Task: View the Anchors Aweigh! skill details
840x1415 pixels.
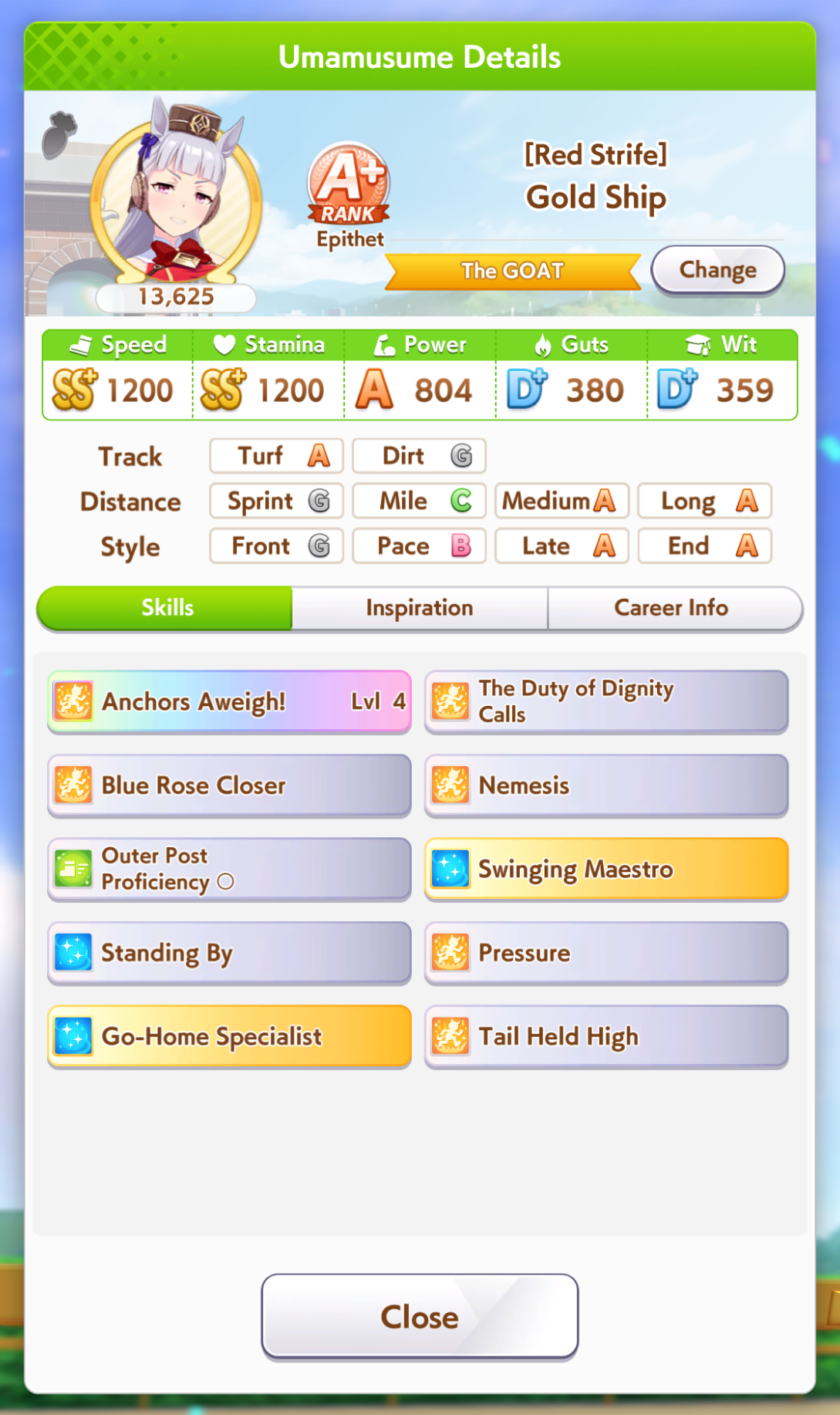Action: click(x=229, y=701)
